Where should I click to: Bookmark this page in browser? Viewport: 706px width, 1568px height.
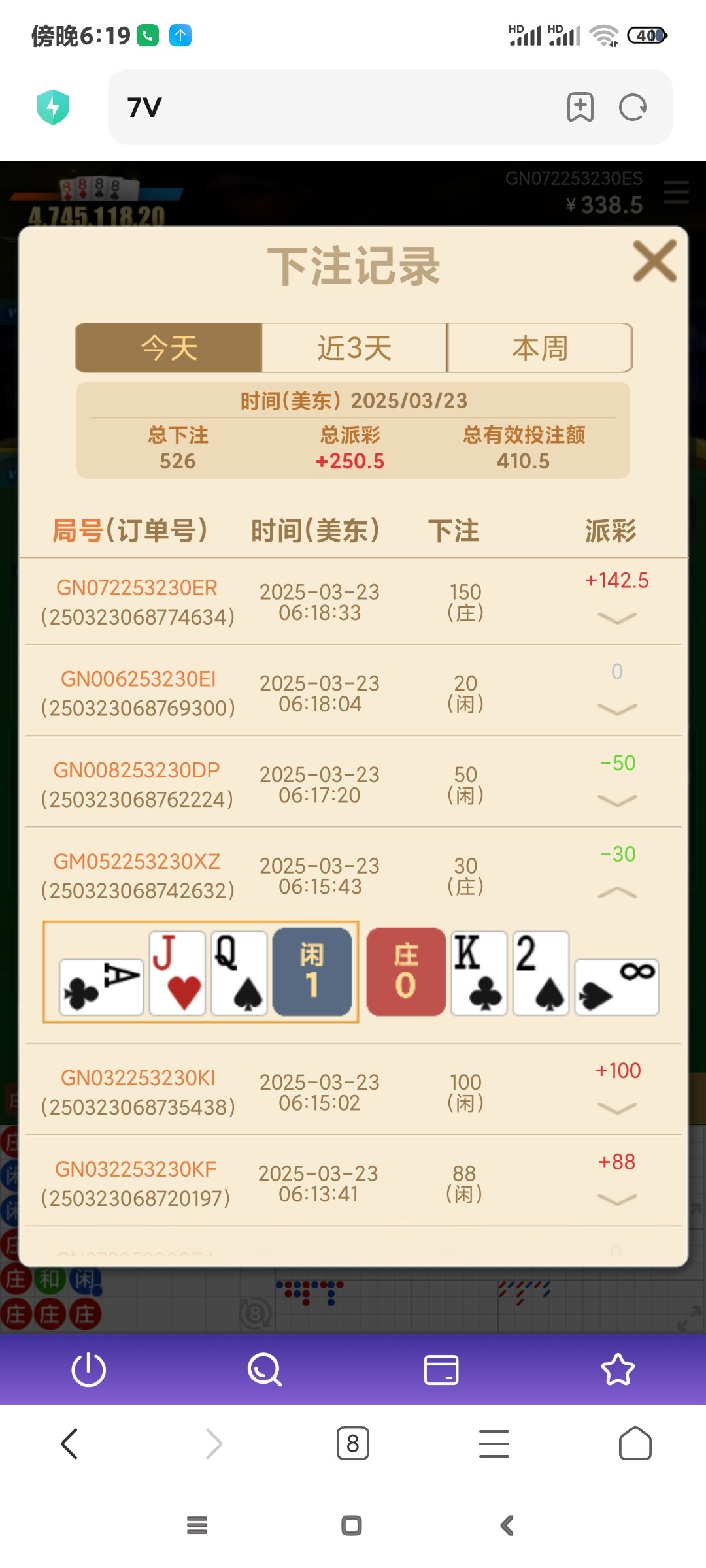(580, 107)
